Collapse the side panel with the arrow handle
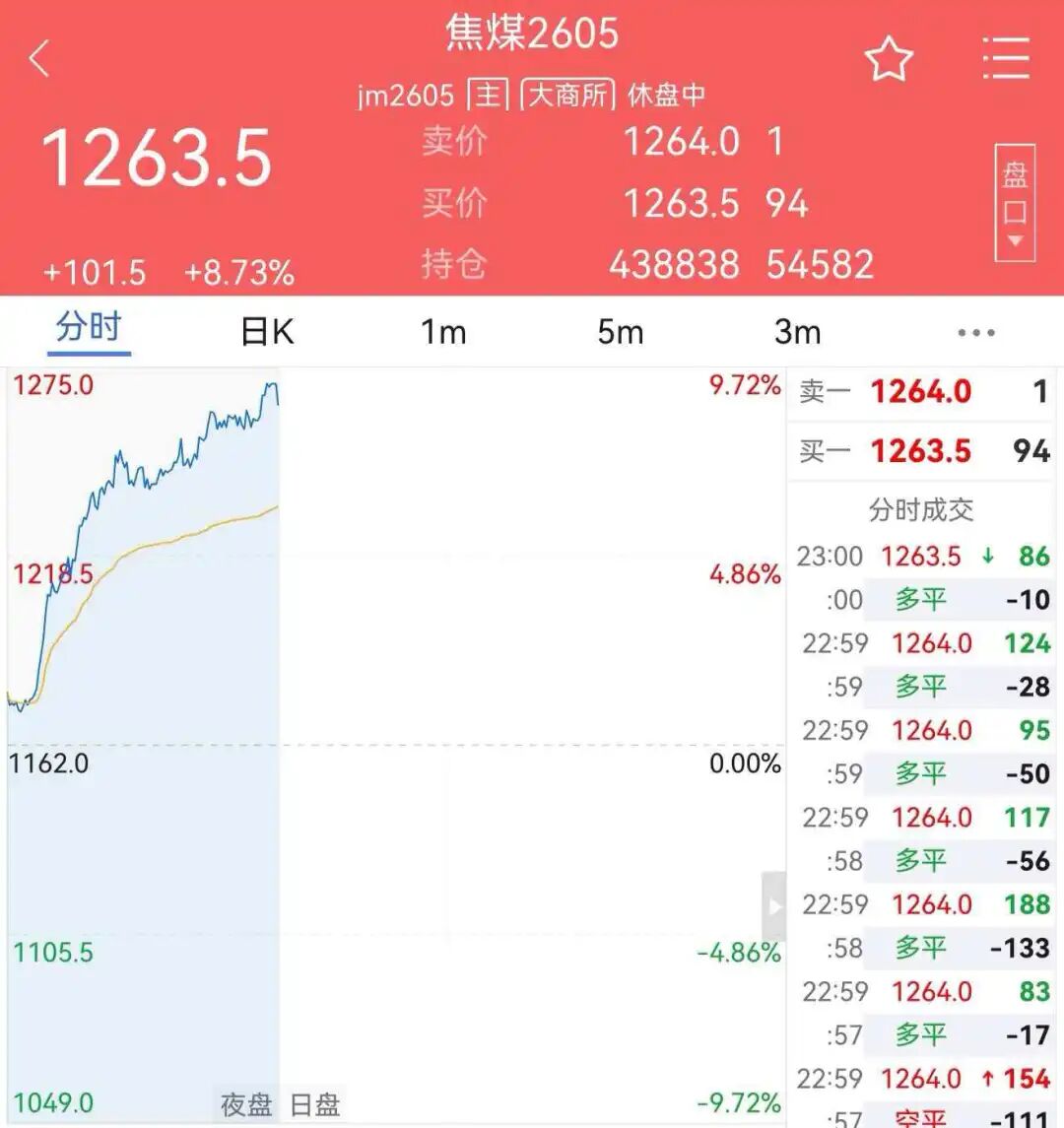 774,906
